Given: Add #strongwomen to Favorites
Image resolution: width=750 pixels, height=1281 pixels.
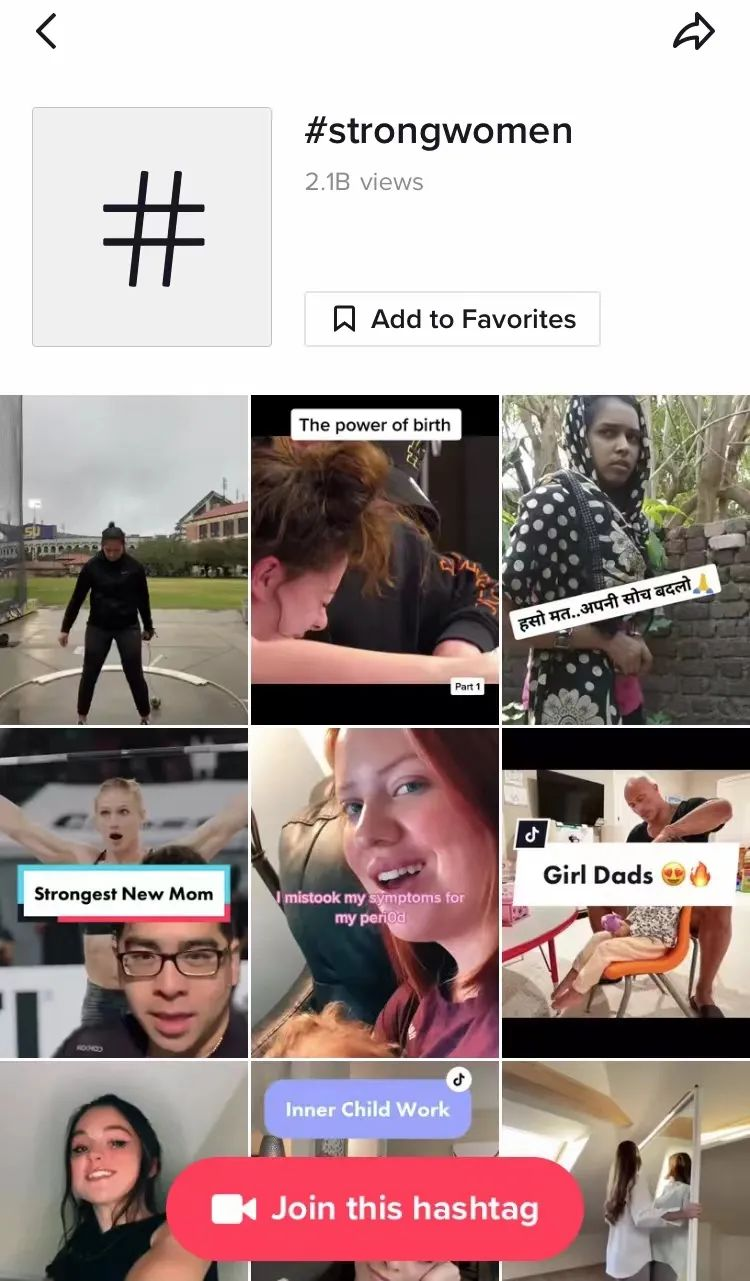Looking at the screenshot, I should tap(452, 319).
